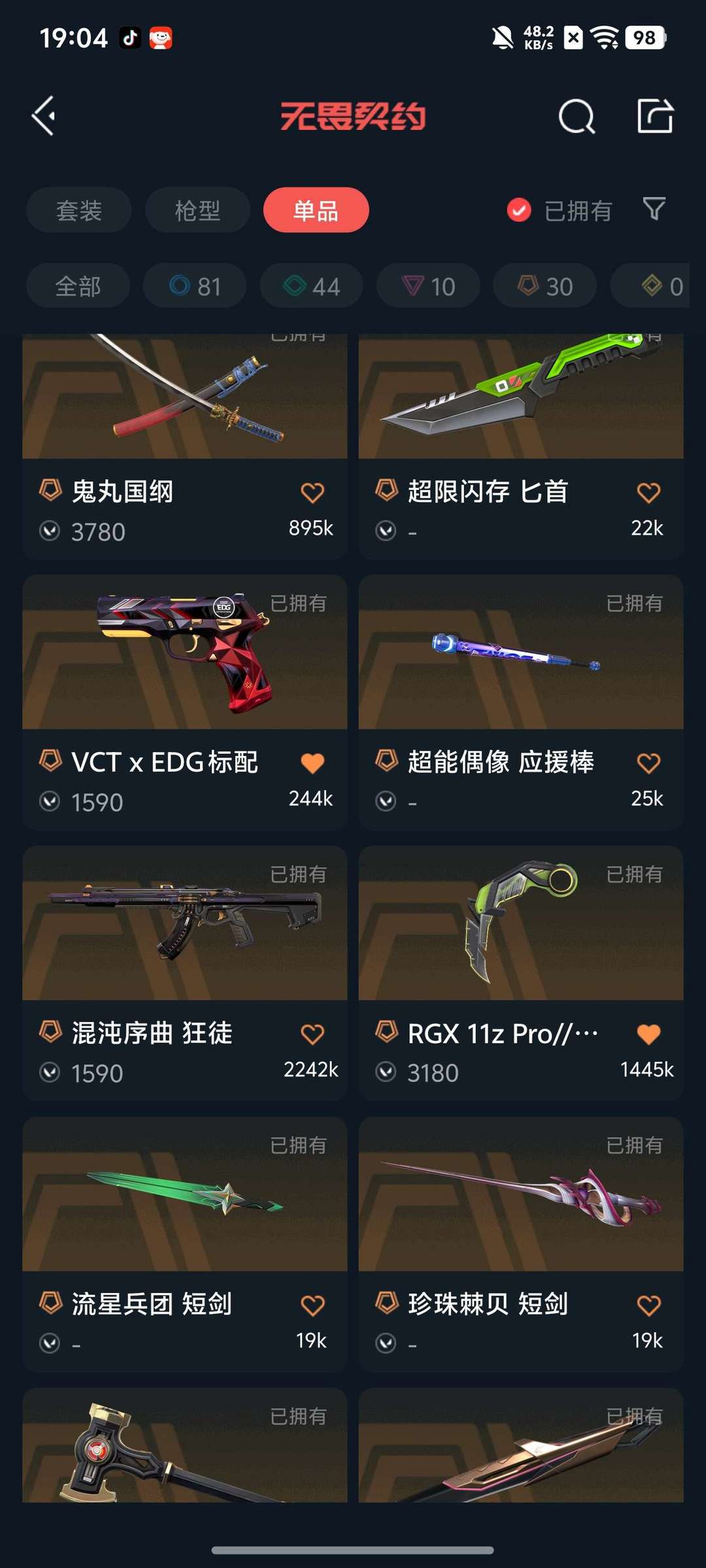
Task: Switch to the 枪型 tab
Action: coord(197,210)
